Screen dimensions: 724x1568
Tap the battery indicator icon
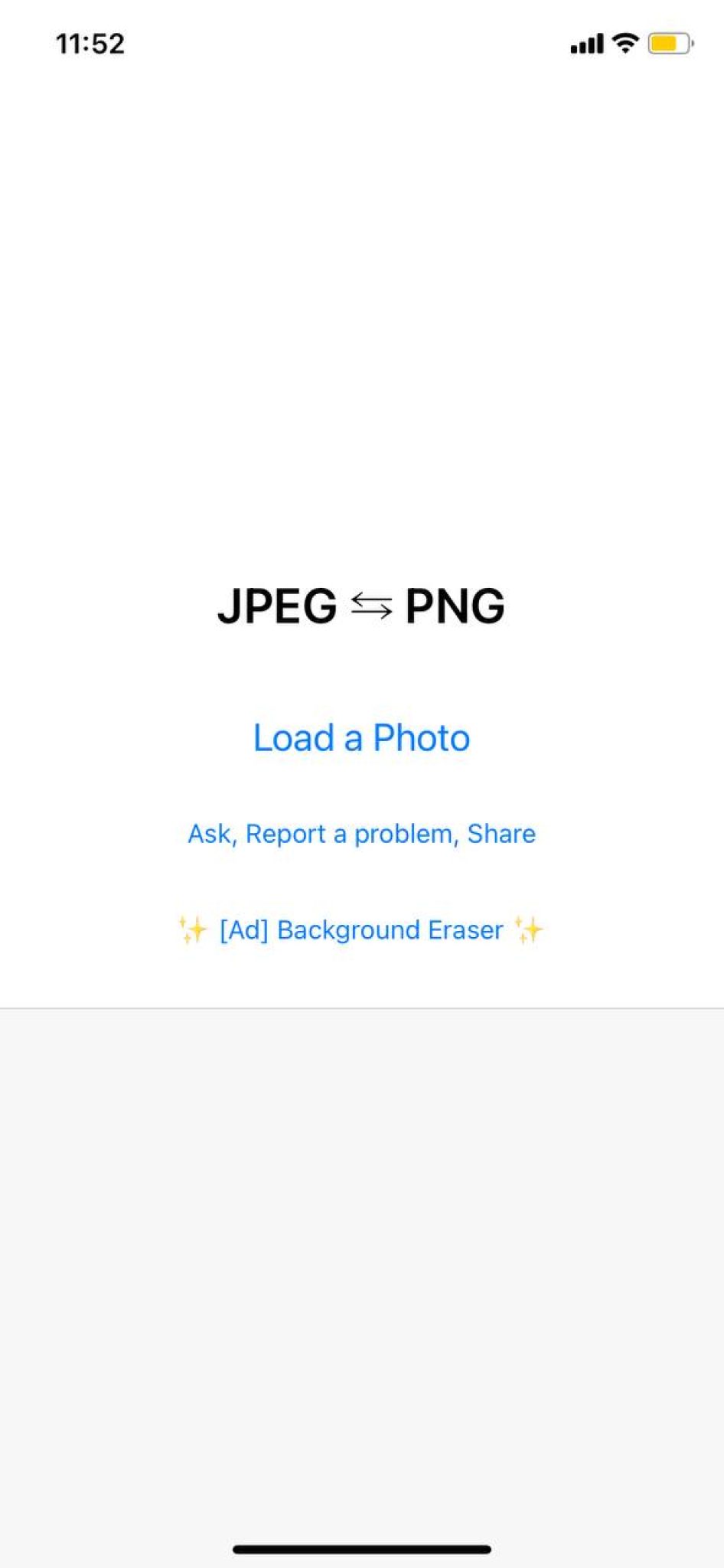coord(669,43)
